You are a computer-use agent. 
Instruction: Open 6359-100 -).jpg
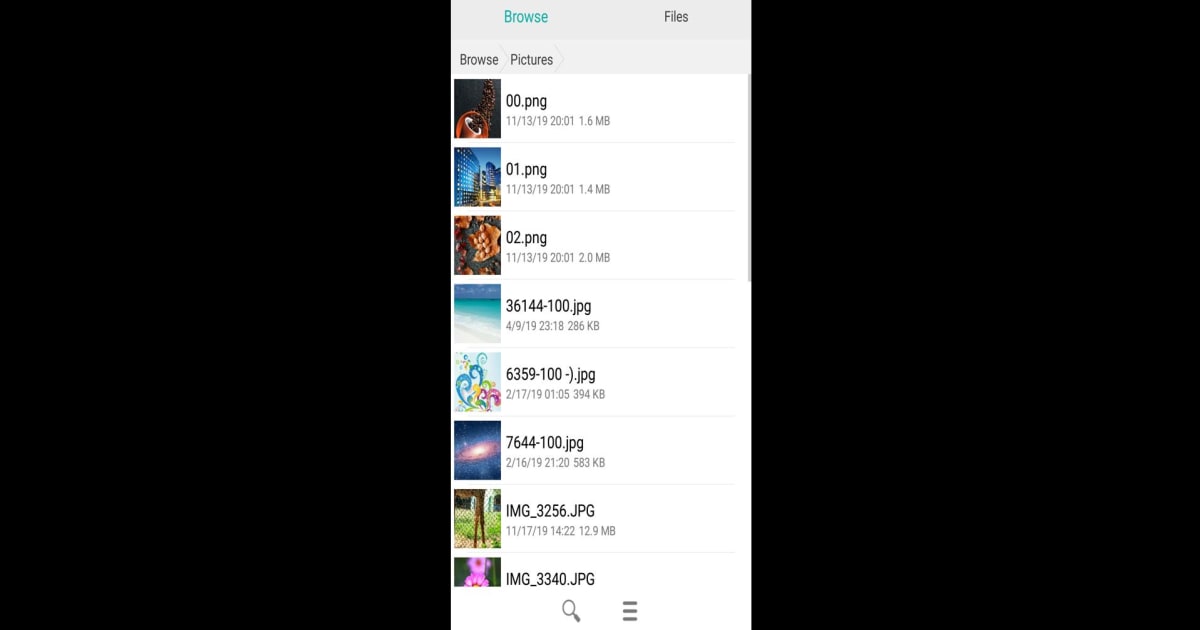594,382
